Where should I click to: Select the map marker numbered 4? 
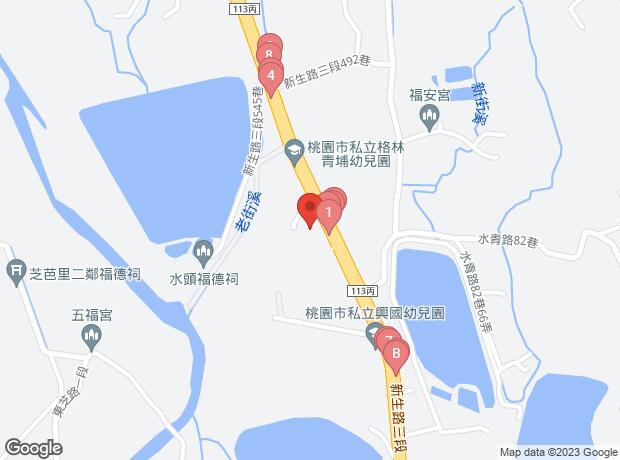(270, 74)
